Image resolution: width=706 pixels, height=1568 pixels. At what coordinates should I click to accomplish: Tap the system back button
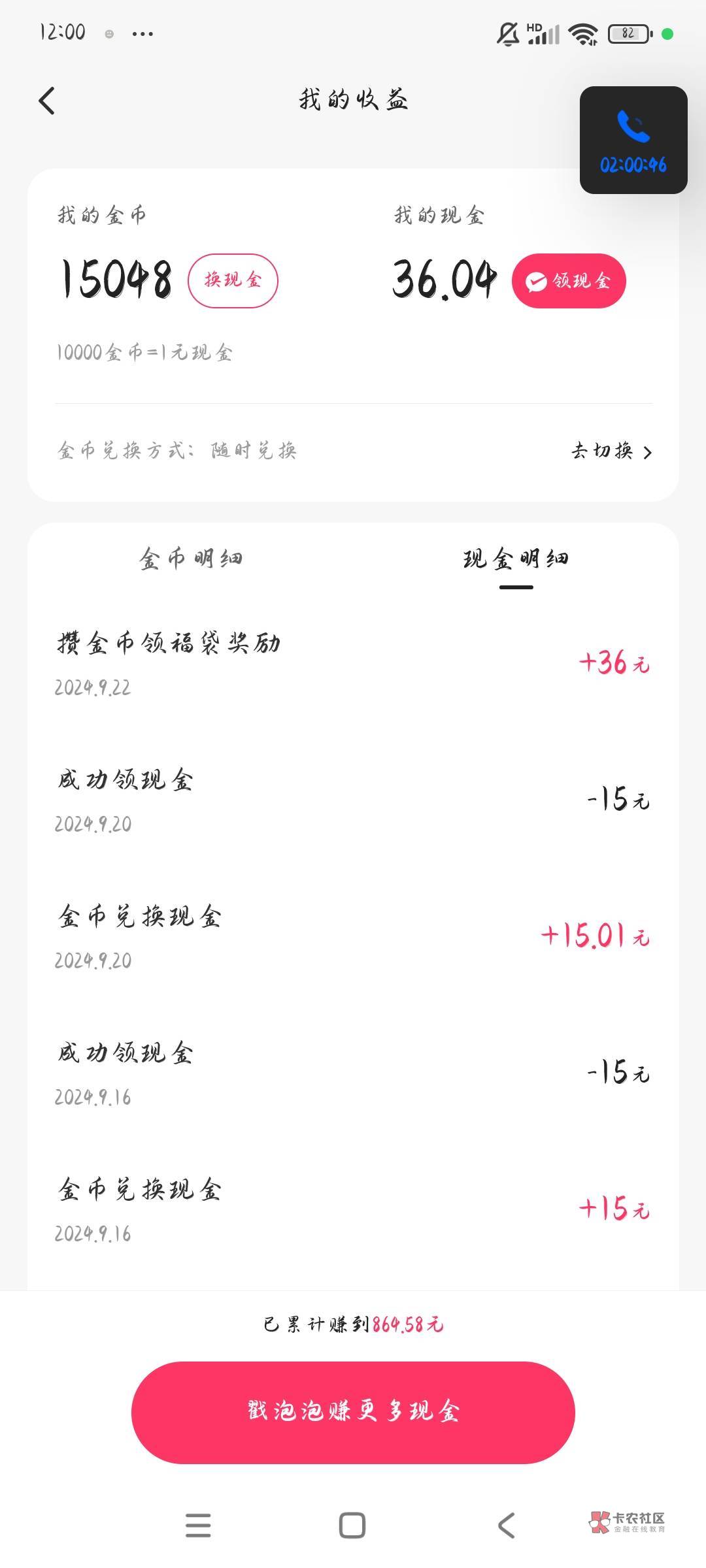[x=507, y=1526]
